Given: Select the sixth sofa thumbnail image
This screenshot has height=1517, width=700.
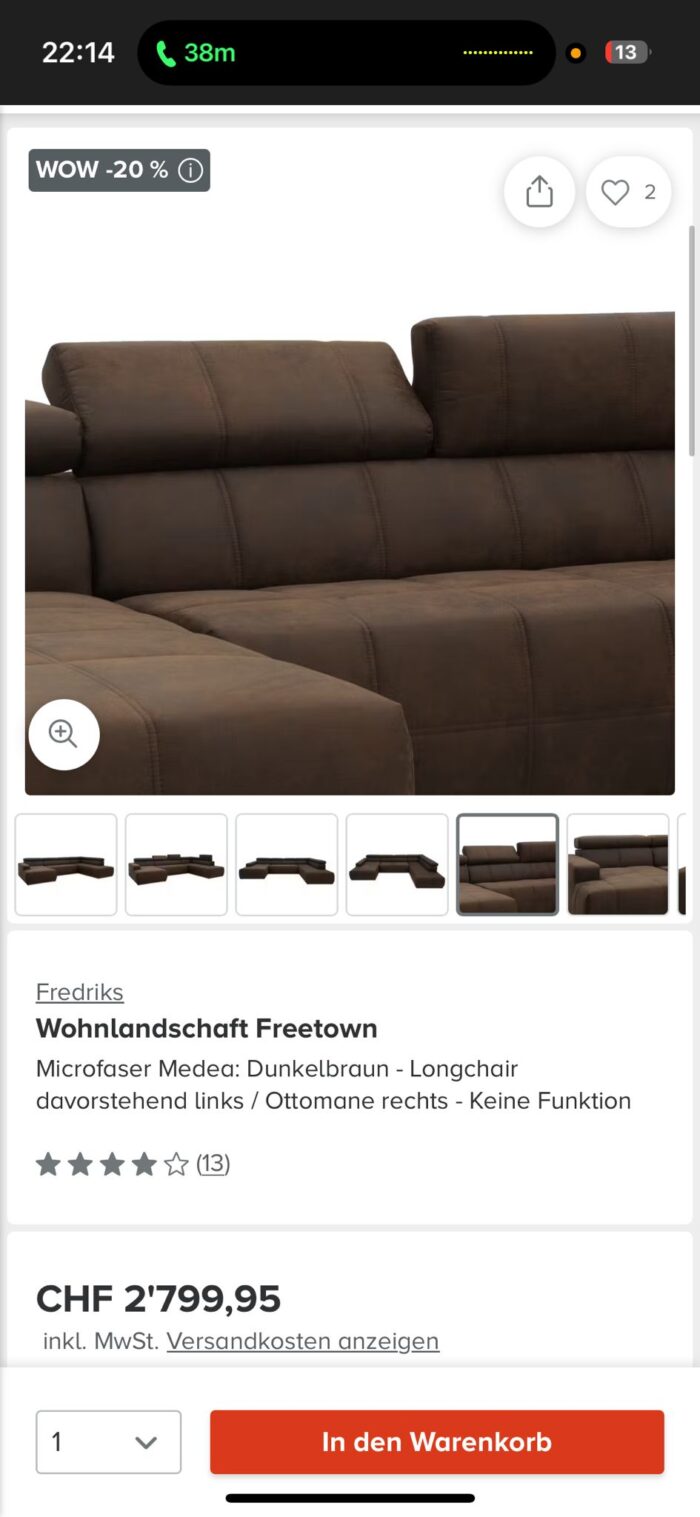Looking at the screenshot, I should click(x=618, y=865).
